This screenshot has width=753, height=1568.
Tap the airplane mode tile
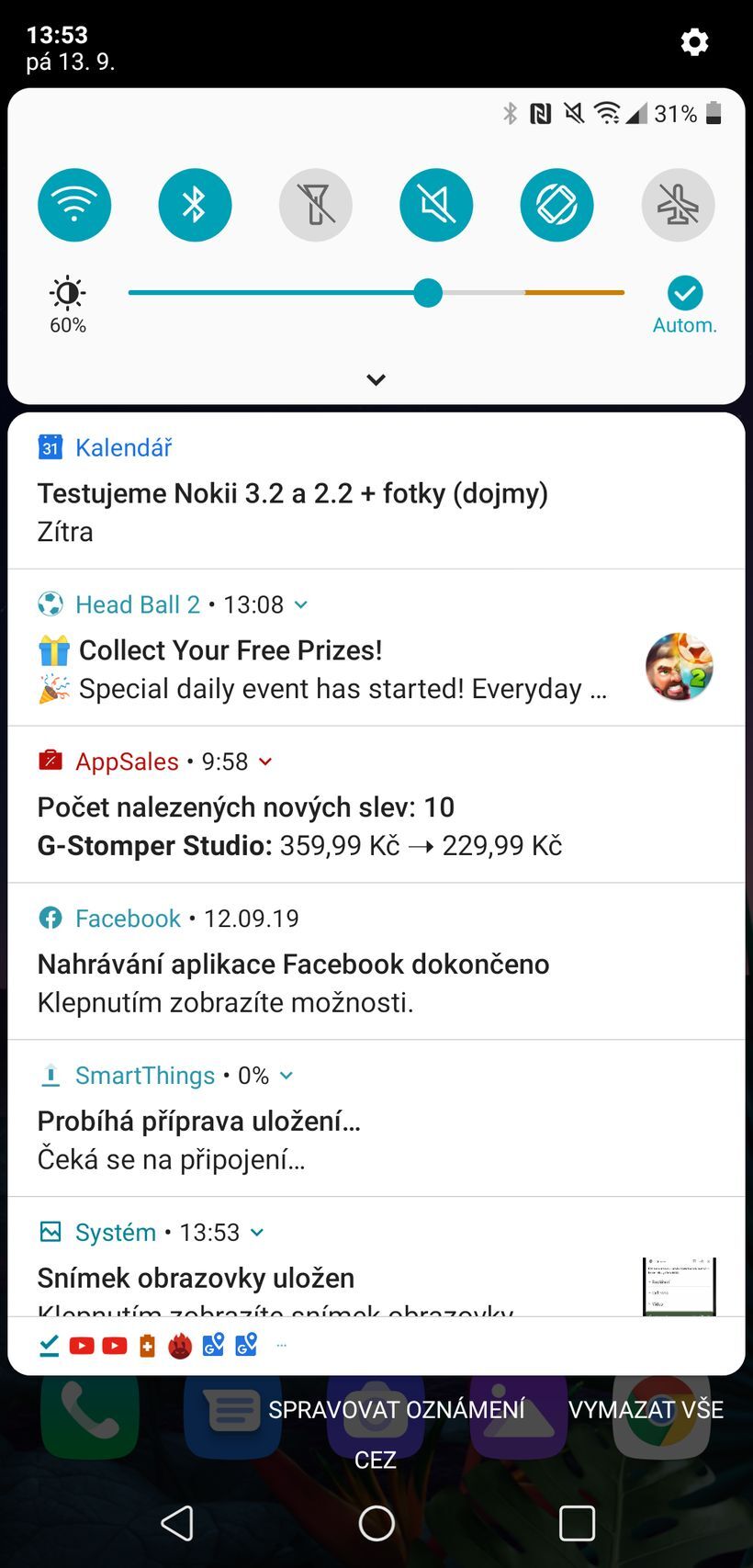coord(678,205)
